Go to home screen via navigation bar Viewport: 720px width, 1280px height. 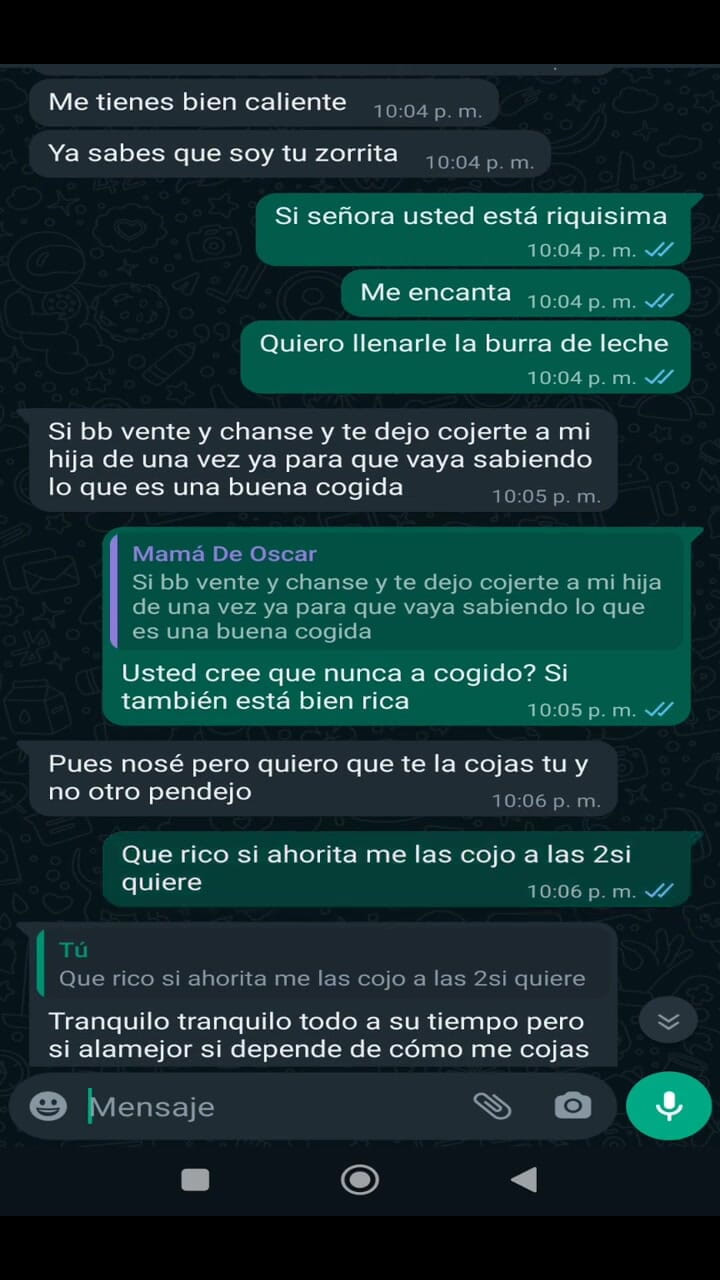(360, 1180)
